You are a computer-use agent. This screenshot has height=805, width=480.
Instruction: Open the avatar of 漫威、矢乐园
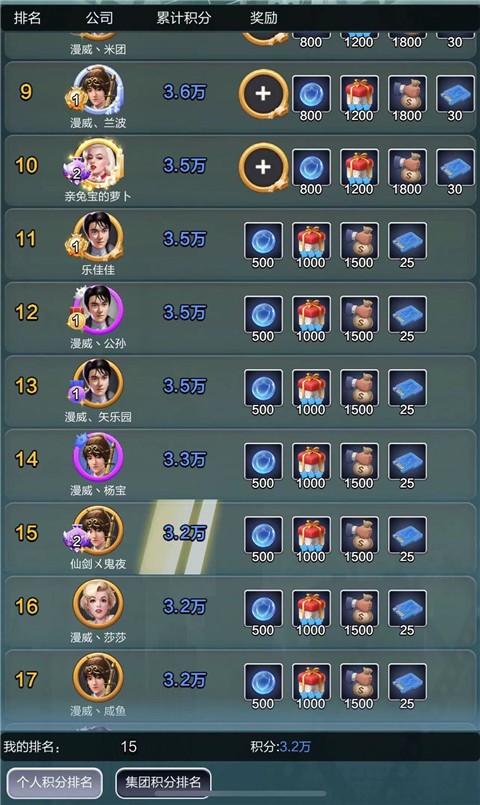pyautogui.click(x=98, y=384)
